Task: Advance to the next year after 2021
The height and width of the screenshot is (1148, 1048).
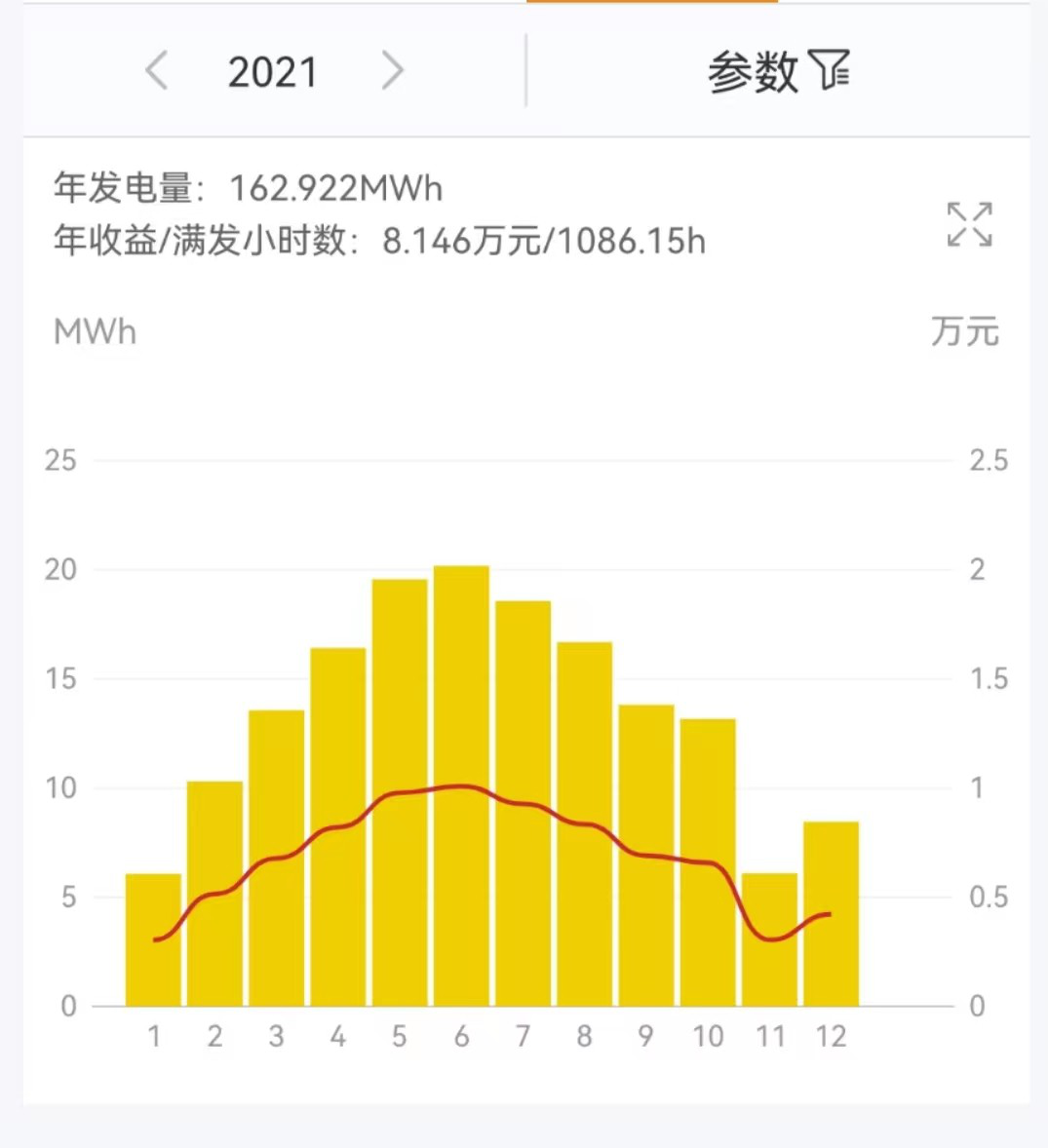Action: (x=392, y=71)
